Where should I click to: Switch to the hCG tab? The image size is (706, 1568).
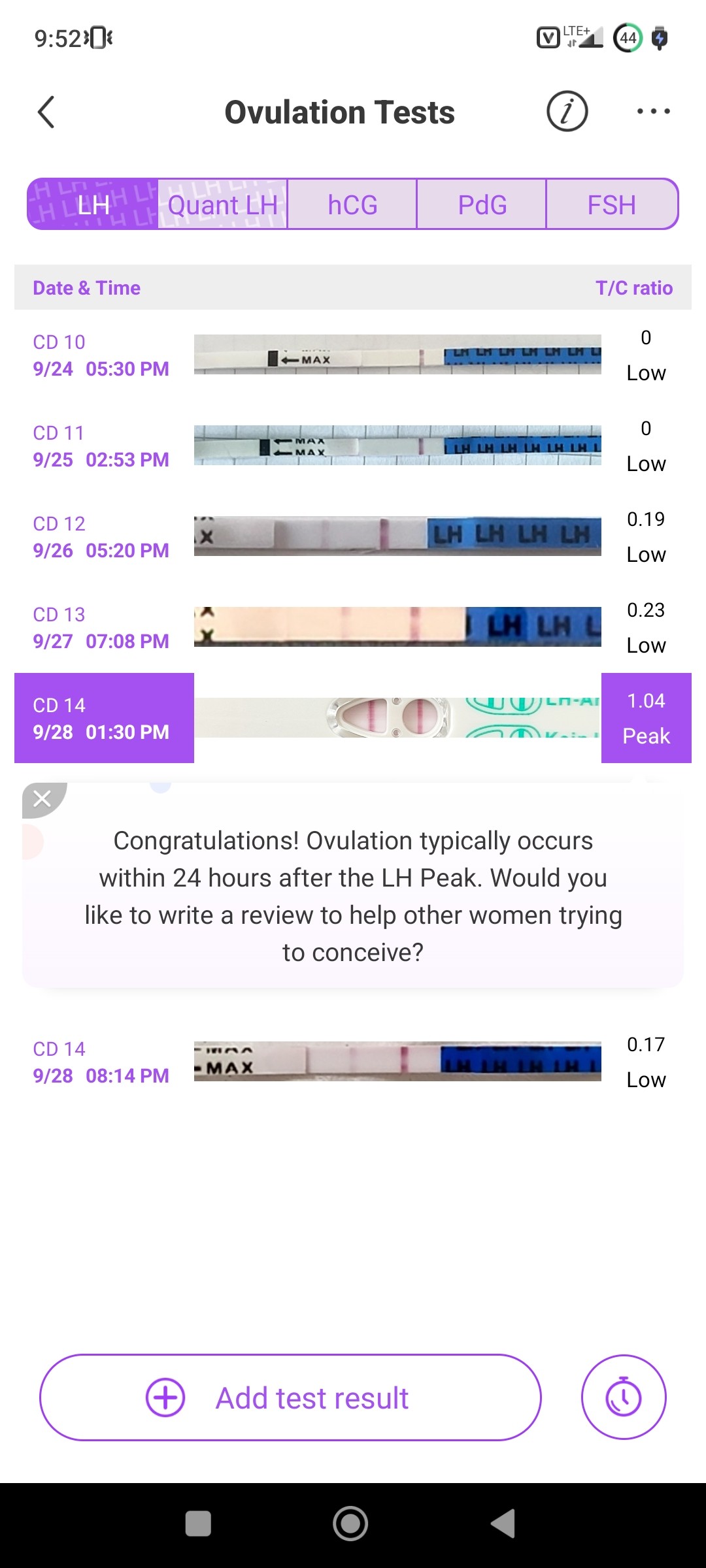pyautogui.click(x=352, y=204)
